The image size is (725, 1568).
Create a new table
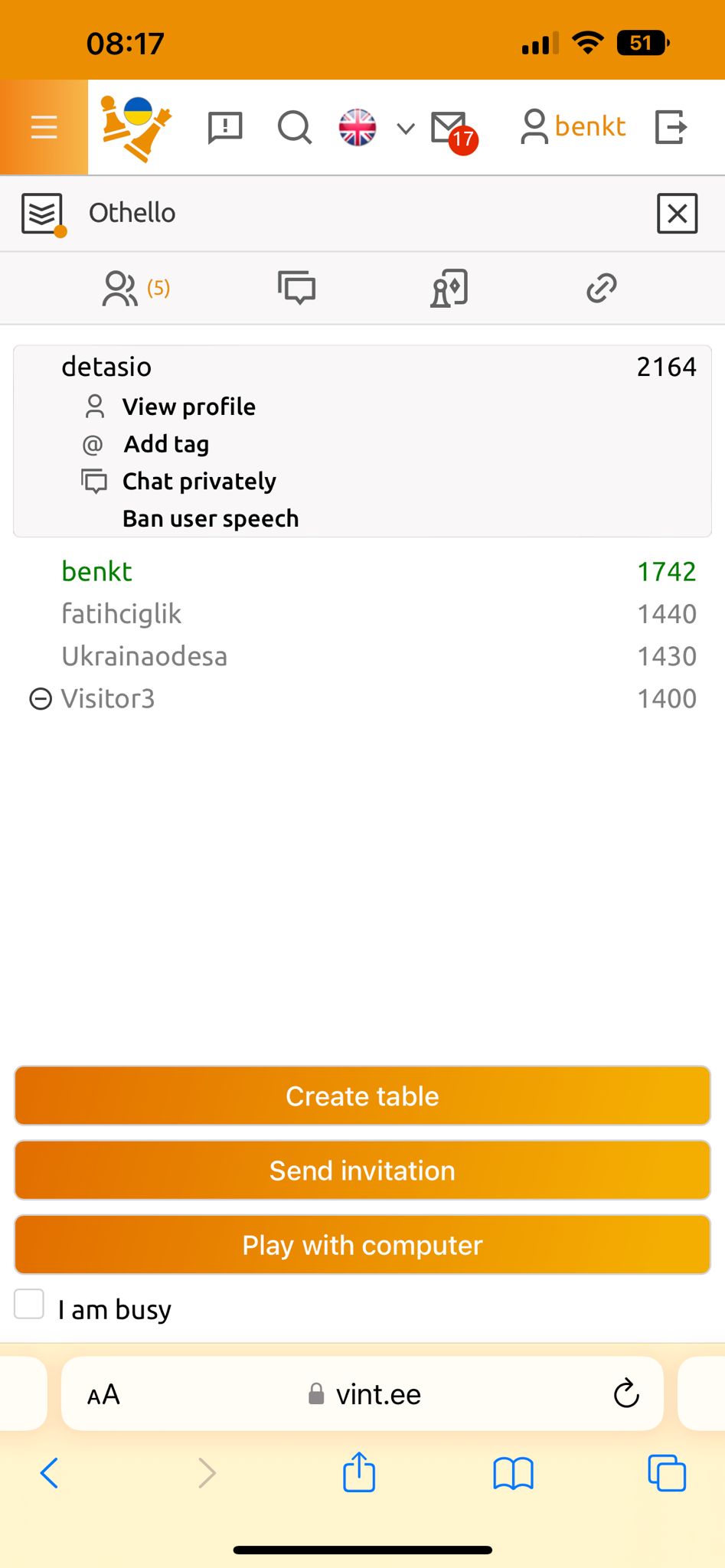[x=362, y=1096]
